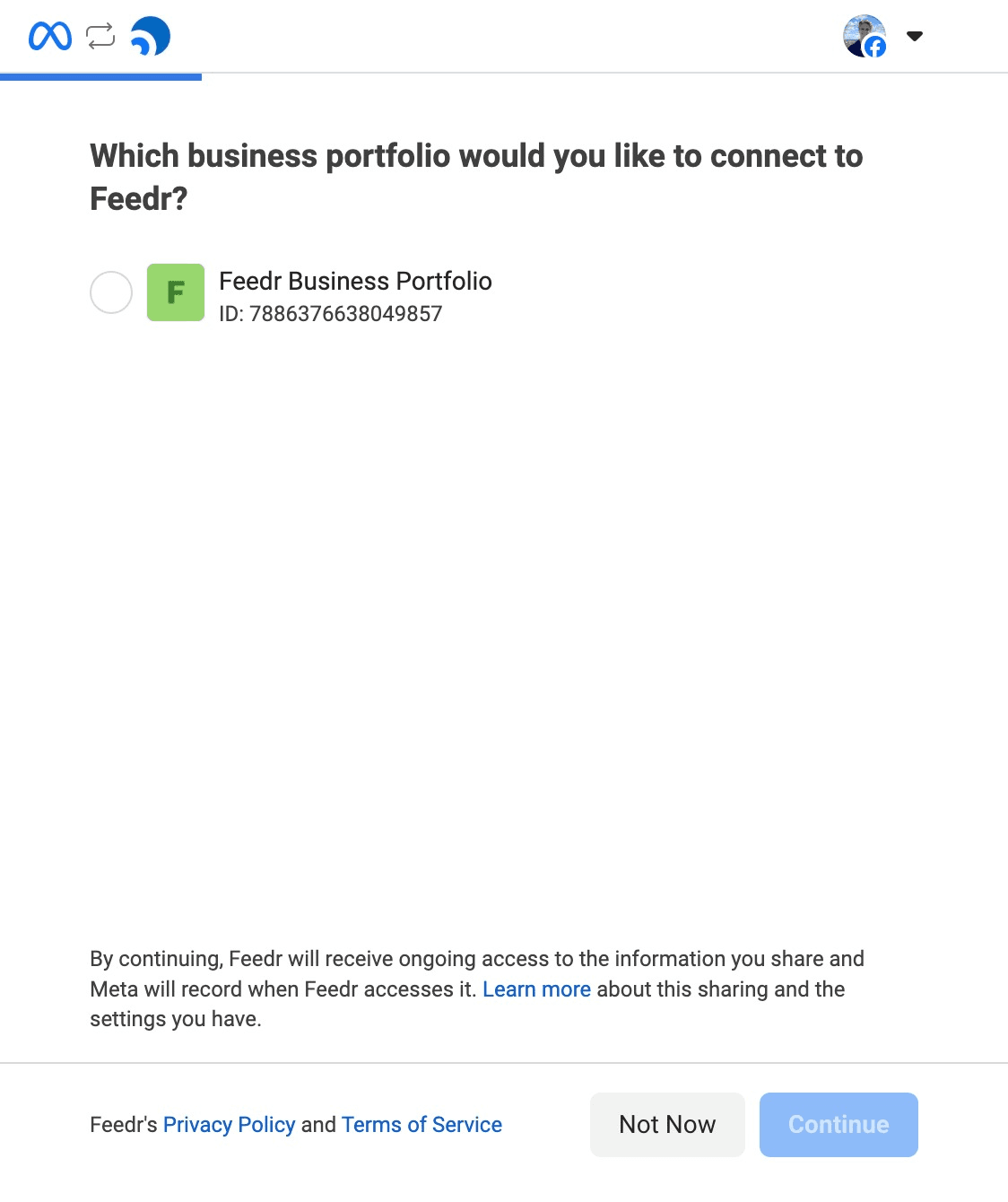
Task: Click the green Feedr Business Portfolio icon
Action: click(176, 292)
